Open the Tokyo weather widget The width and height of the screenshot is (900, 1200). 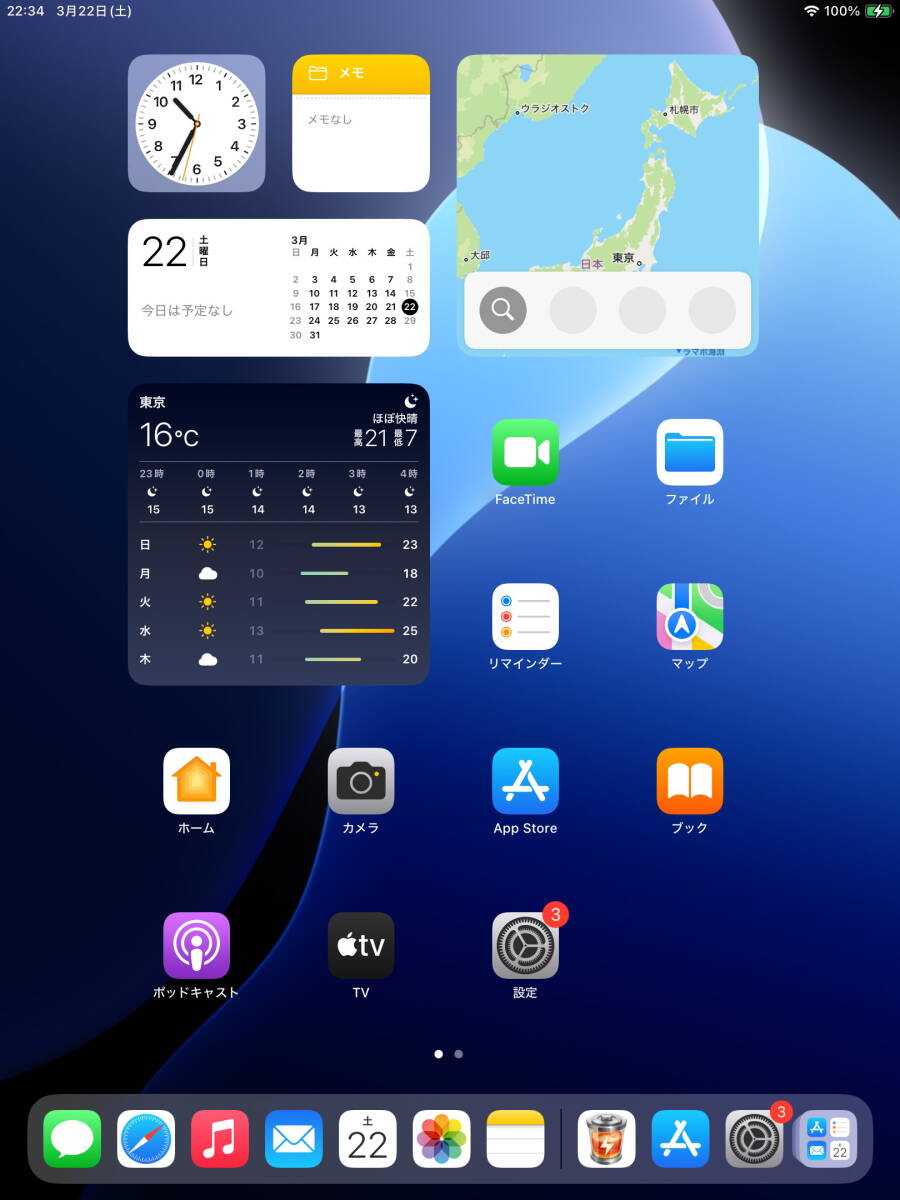[x=279, y=534]
